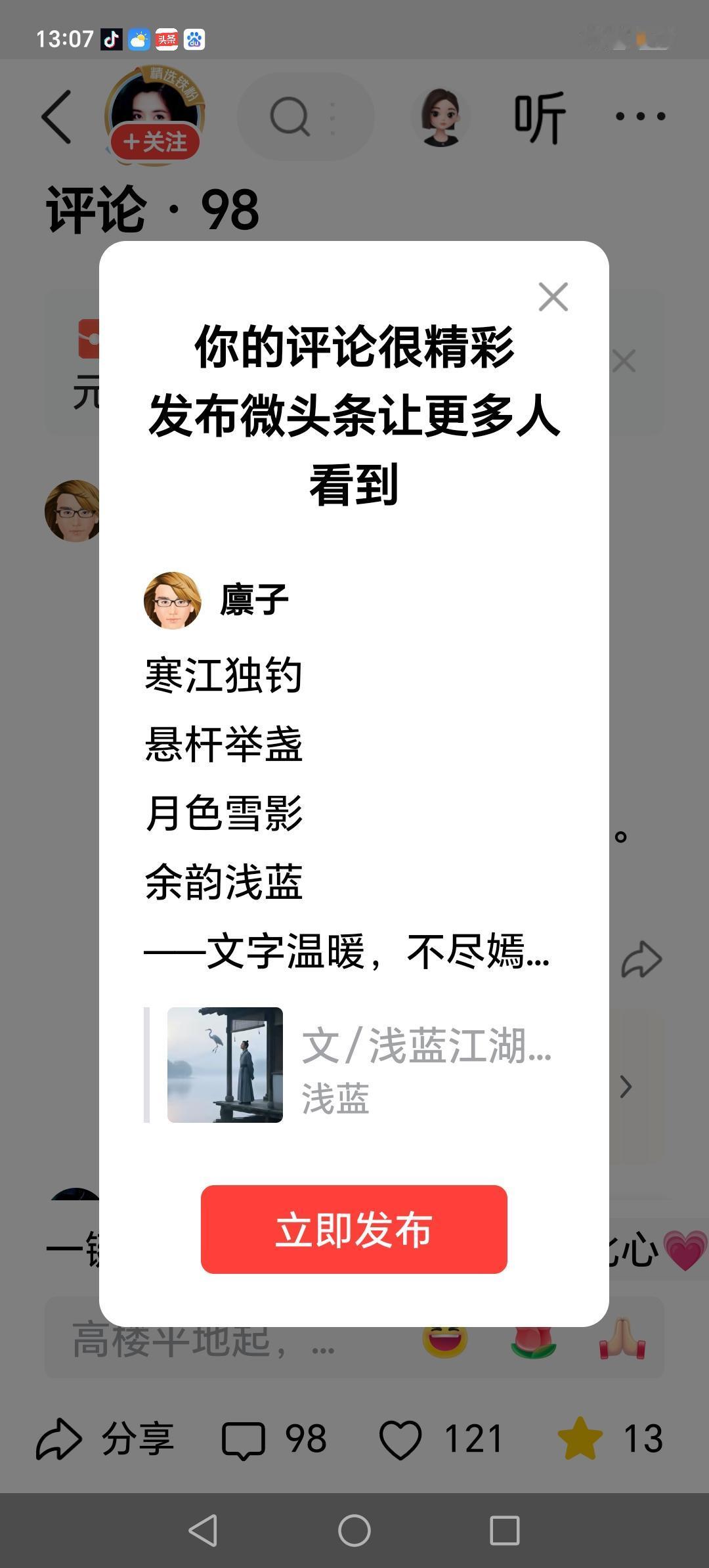Close the 你的评论很精彩 popup dialog
709x1568 pixels.
pyautogui.click(x=553, y=297)
